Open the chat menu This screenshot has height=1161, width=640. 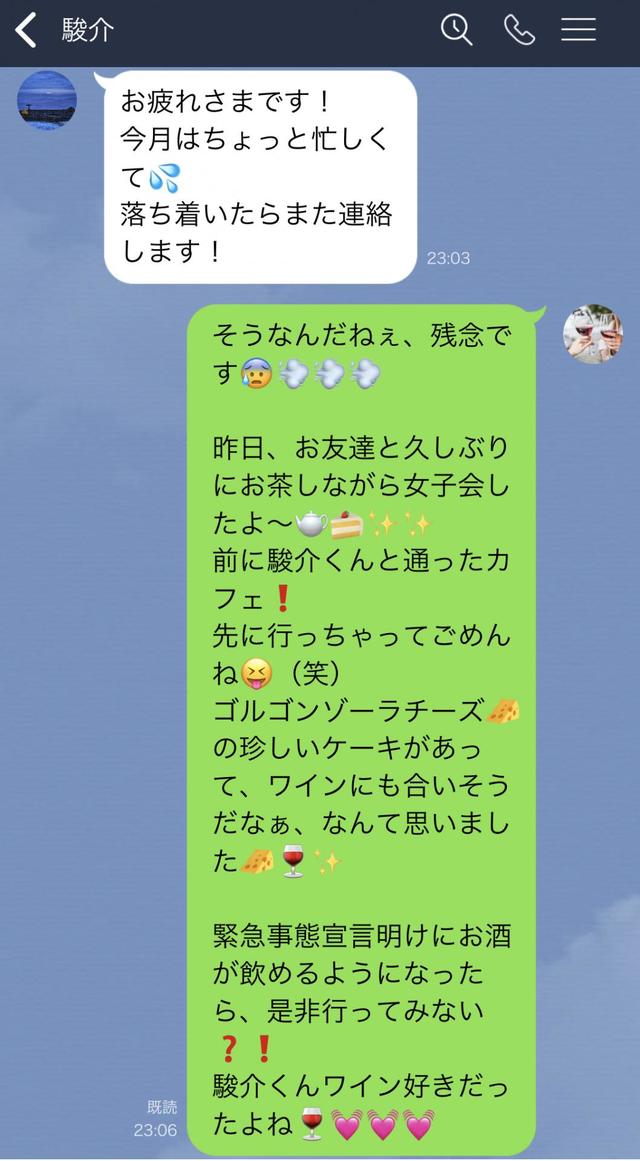click(578, 30)
